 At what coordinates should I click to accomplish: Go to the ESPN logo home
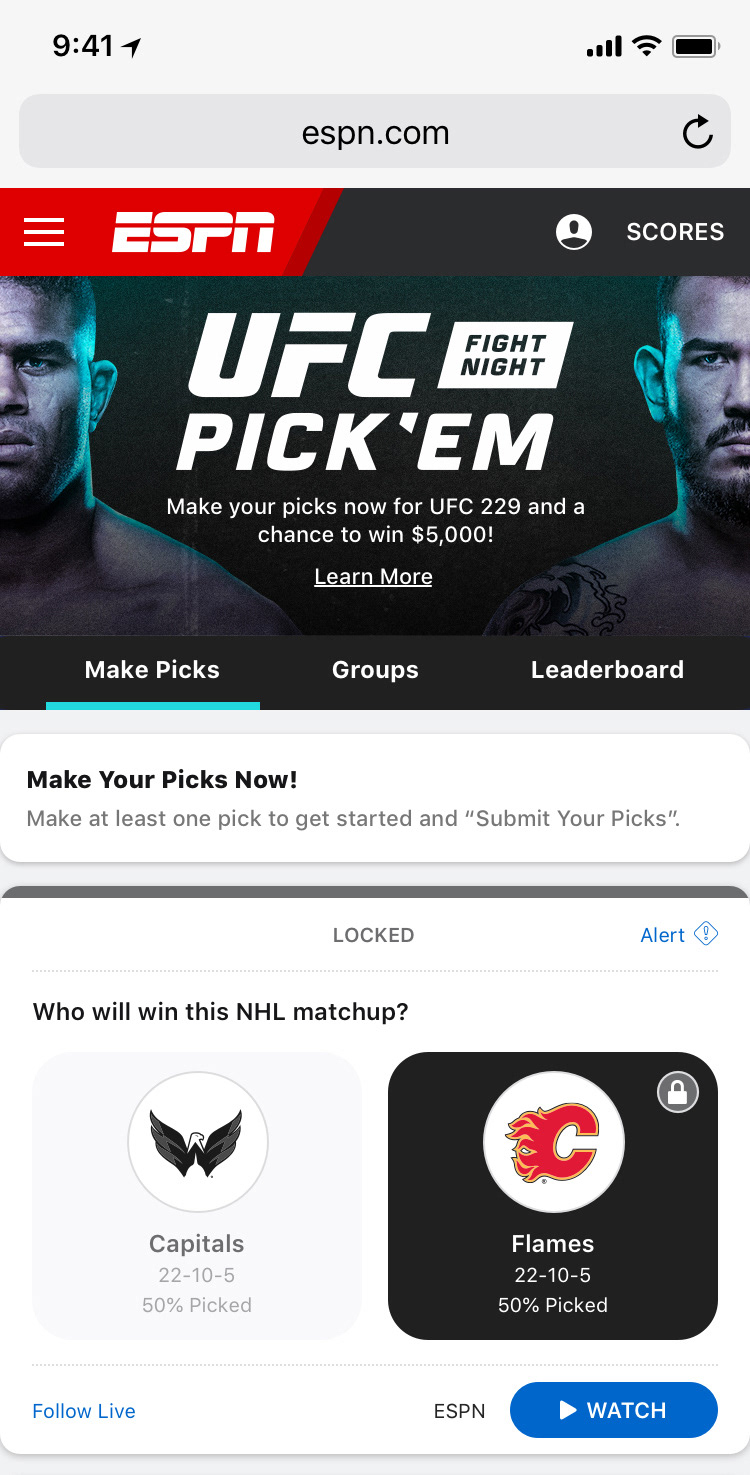coord(193,232)
